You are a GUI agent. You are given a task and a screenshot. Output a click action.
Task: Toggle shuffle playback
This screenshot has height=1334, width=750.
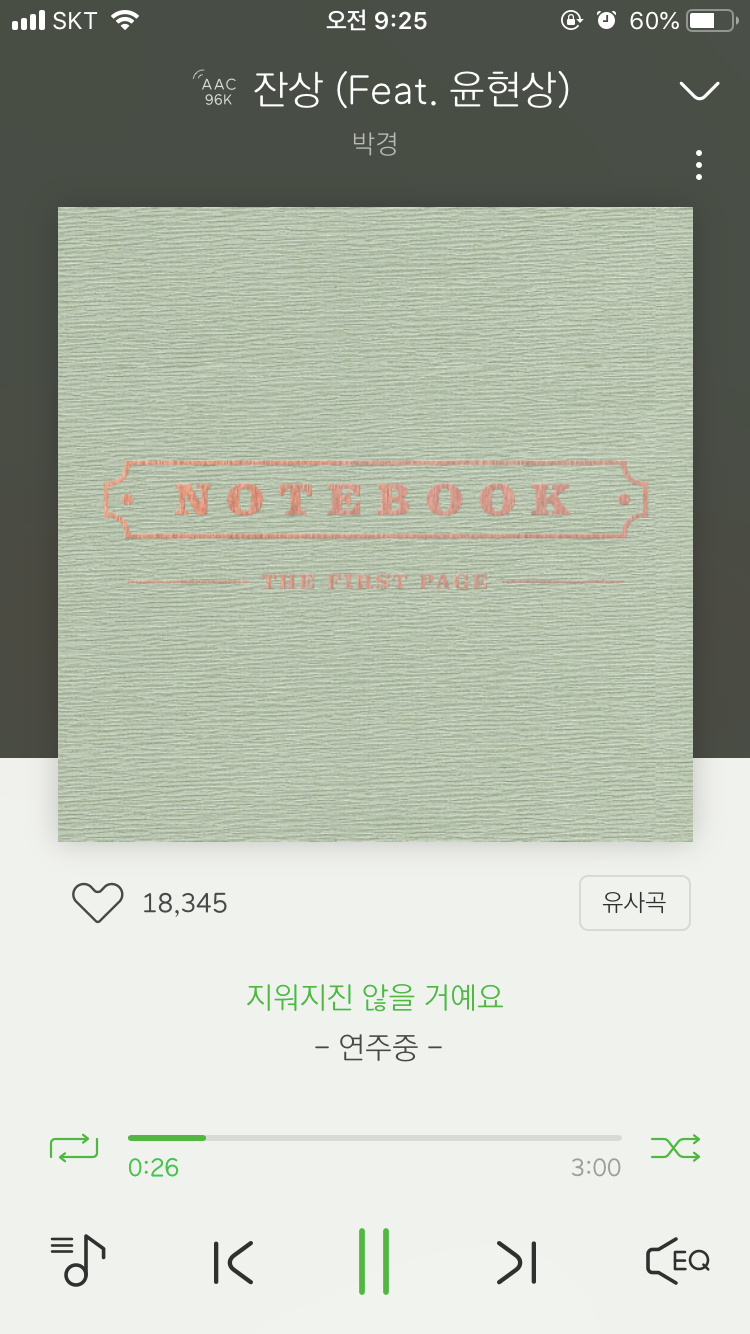pyautogui.click(x=675, y=1147)
